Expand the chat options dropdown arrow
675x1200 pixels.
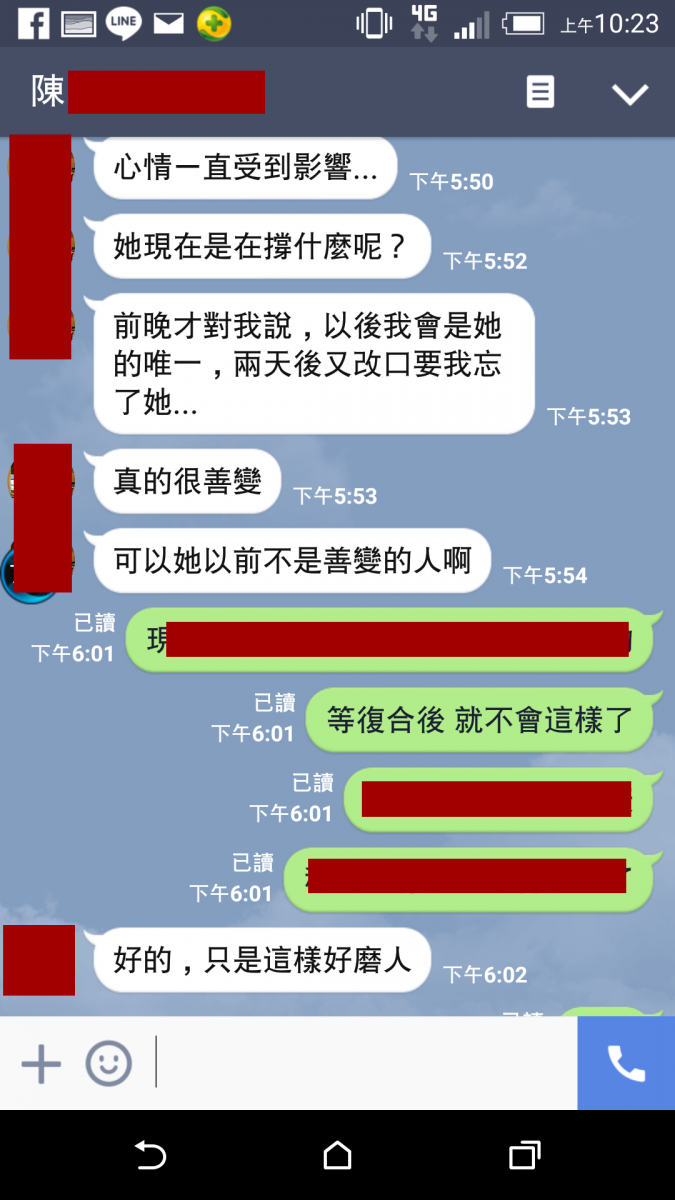[x=630, y=94]
